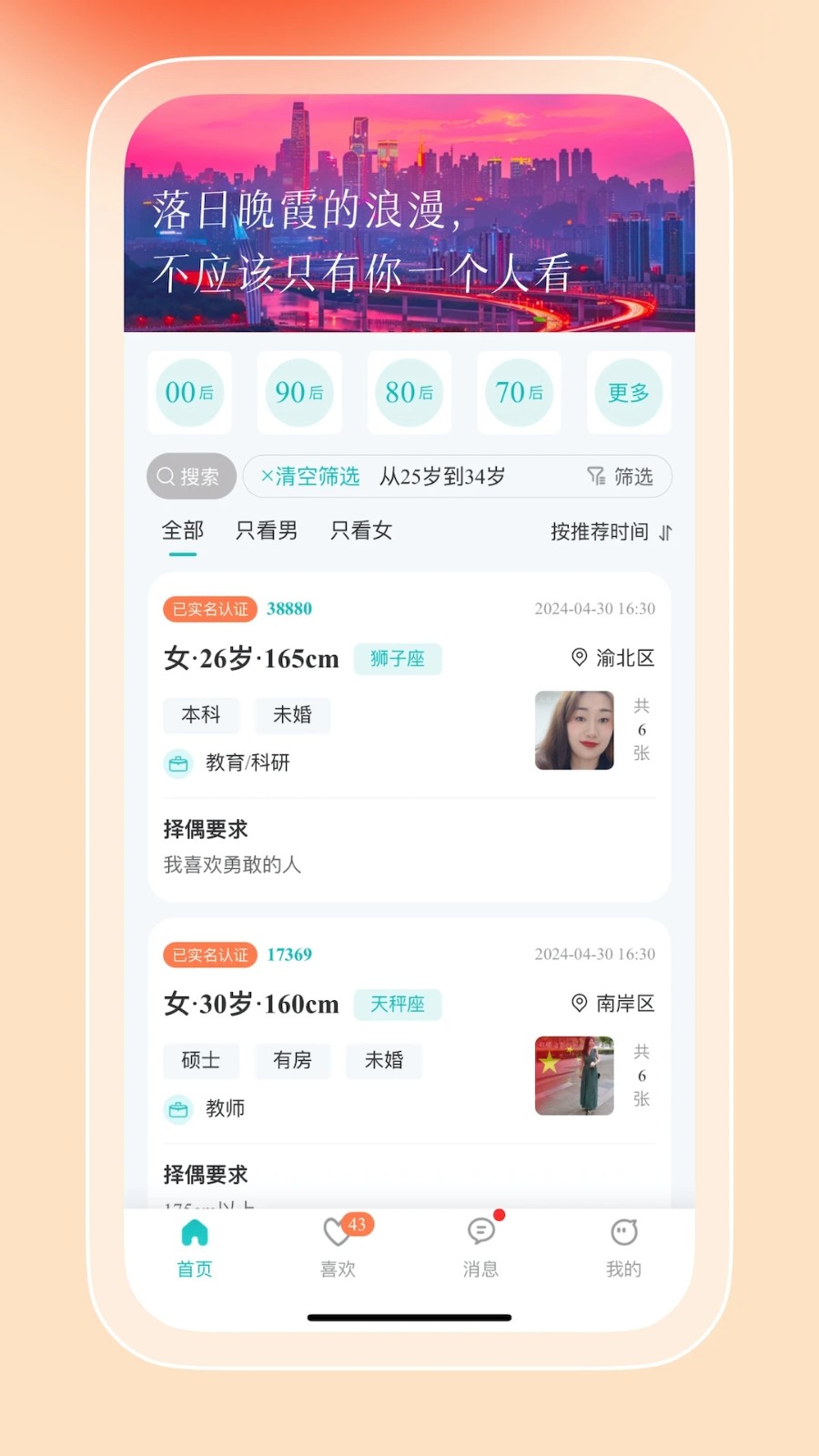
Task: Select the 全部 filter tab
Action: (x=182, y=531)
